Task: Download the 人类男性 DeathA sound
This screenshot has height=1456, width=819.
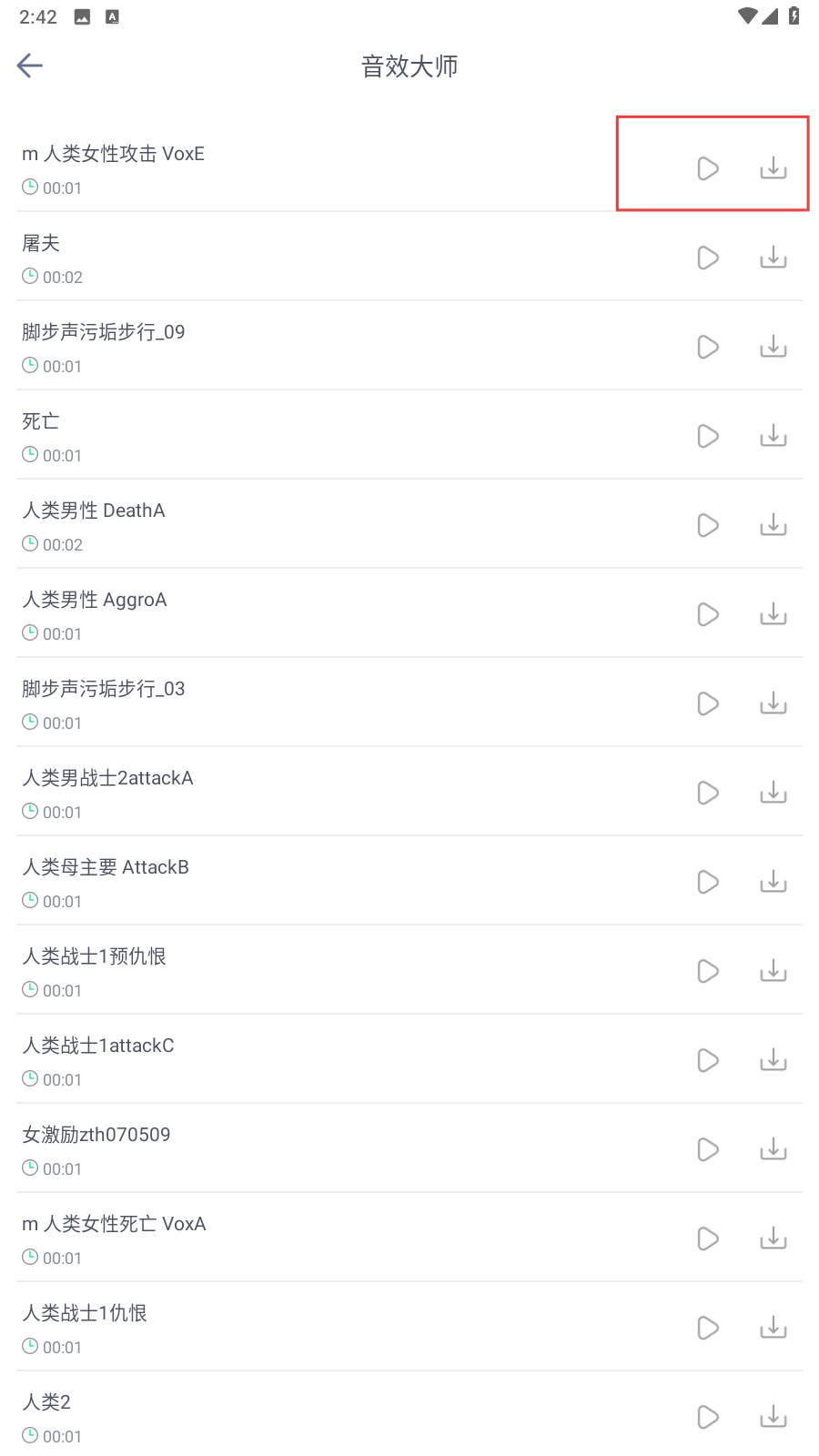Action: click(x=773, y=524)
